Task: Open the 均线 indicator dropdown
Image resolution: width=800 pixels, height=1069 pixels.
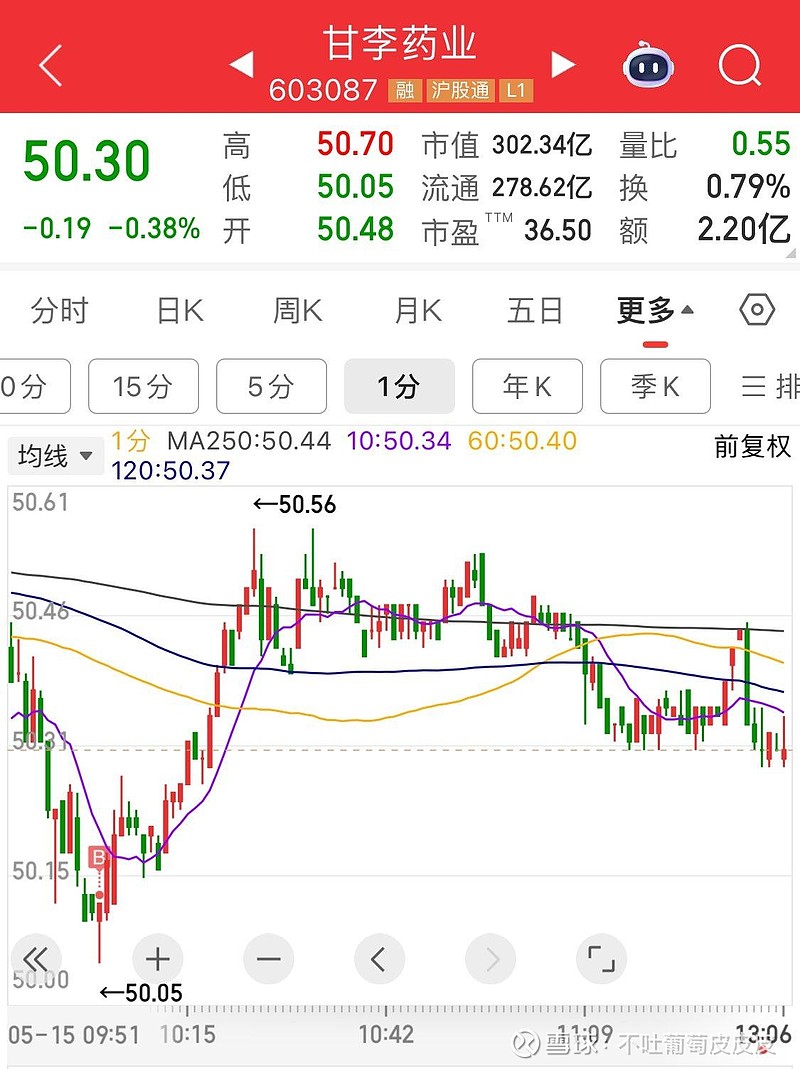Action: point(55,455)
